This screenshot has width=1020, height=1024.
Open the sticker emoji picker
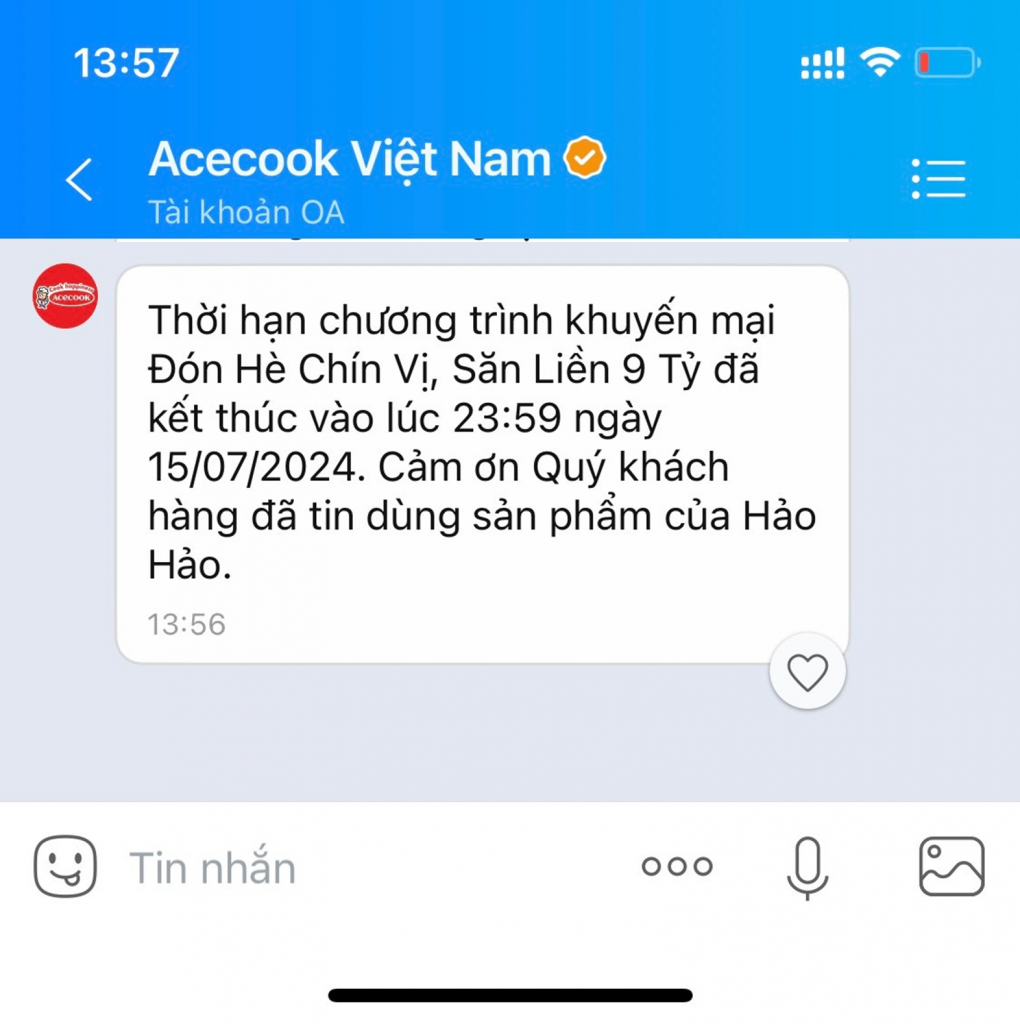point(66,866)
